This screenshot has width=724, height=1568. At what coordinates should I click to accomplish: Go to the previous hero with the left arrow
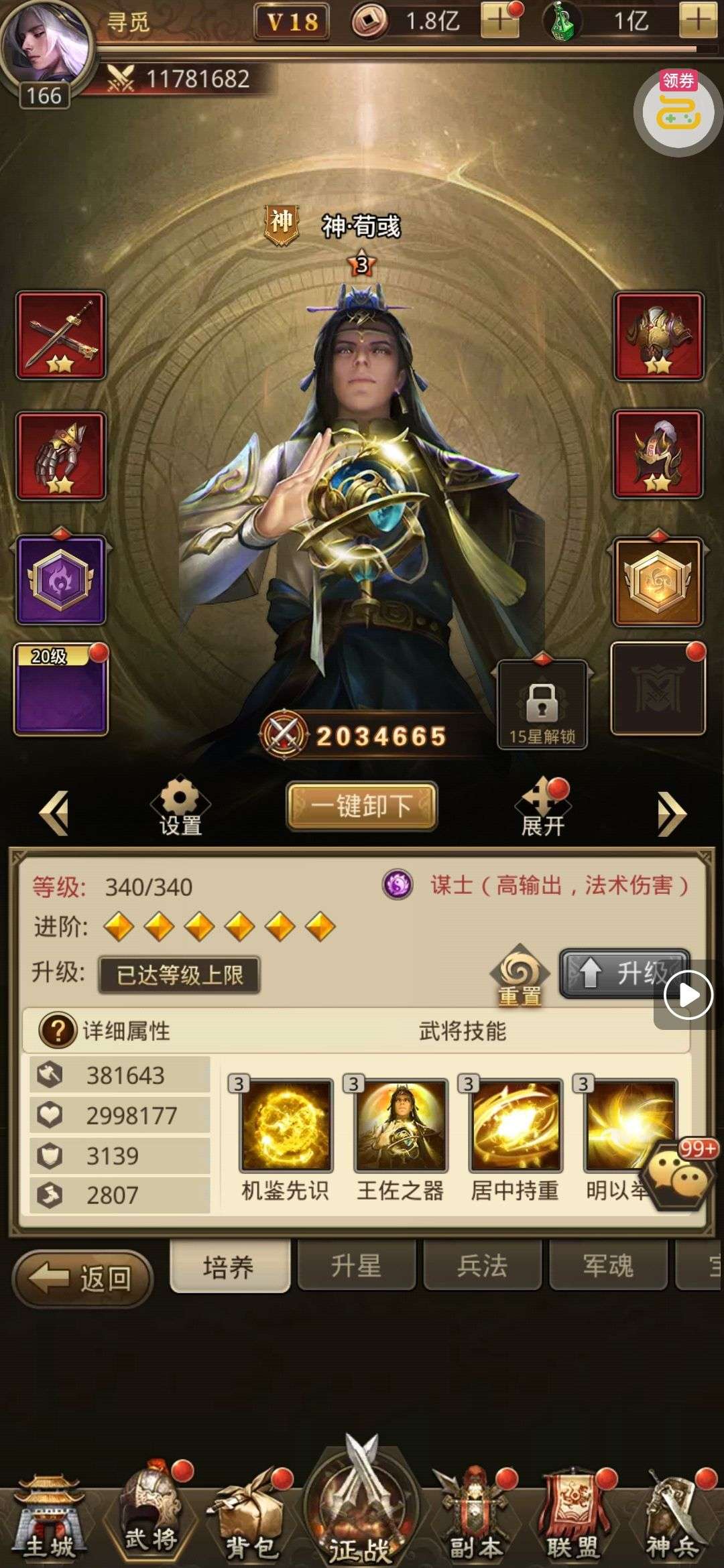pos(55,813)
